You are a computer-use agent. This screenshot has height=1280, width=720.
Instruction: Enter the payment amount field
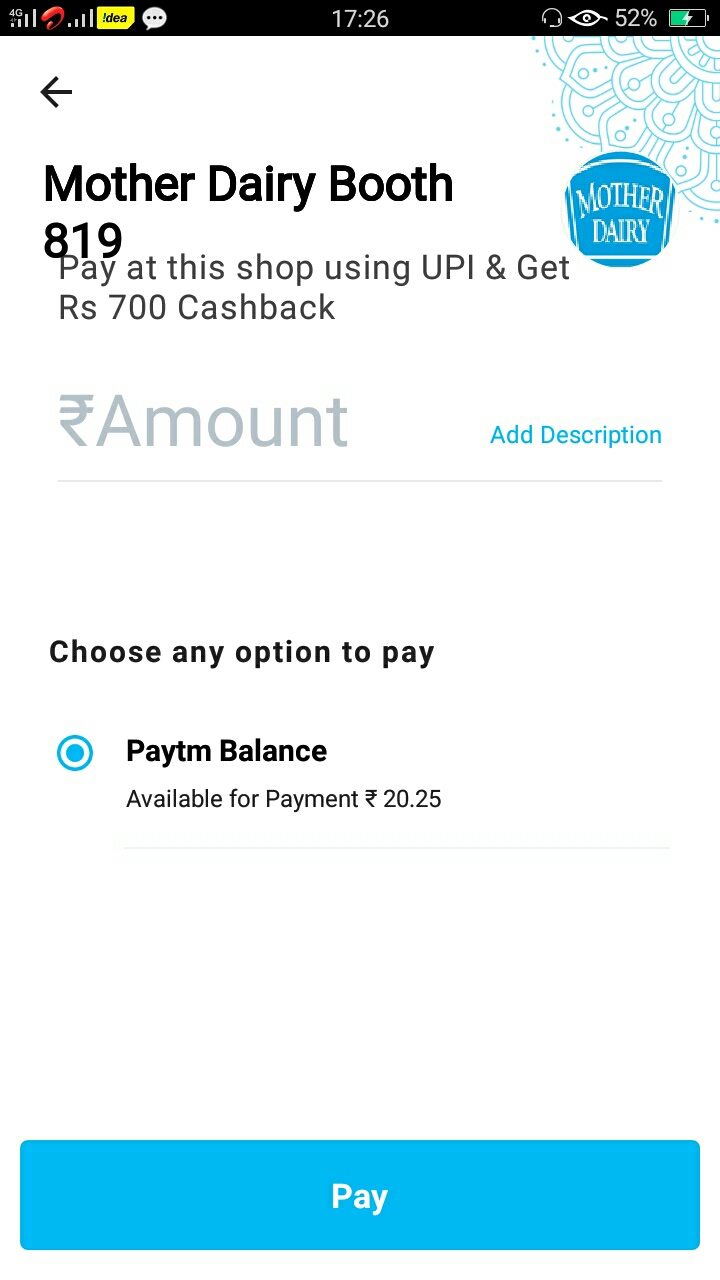coord(220,422)
